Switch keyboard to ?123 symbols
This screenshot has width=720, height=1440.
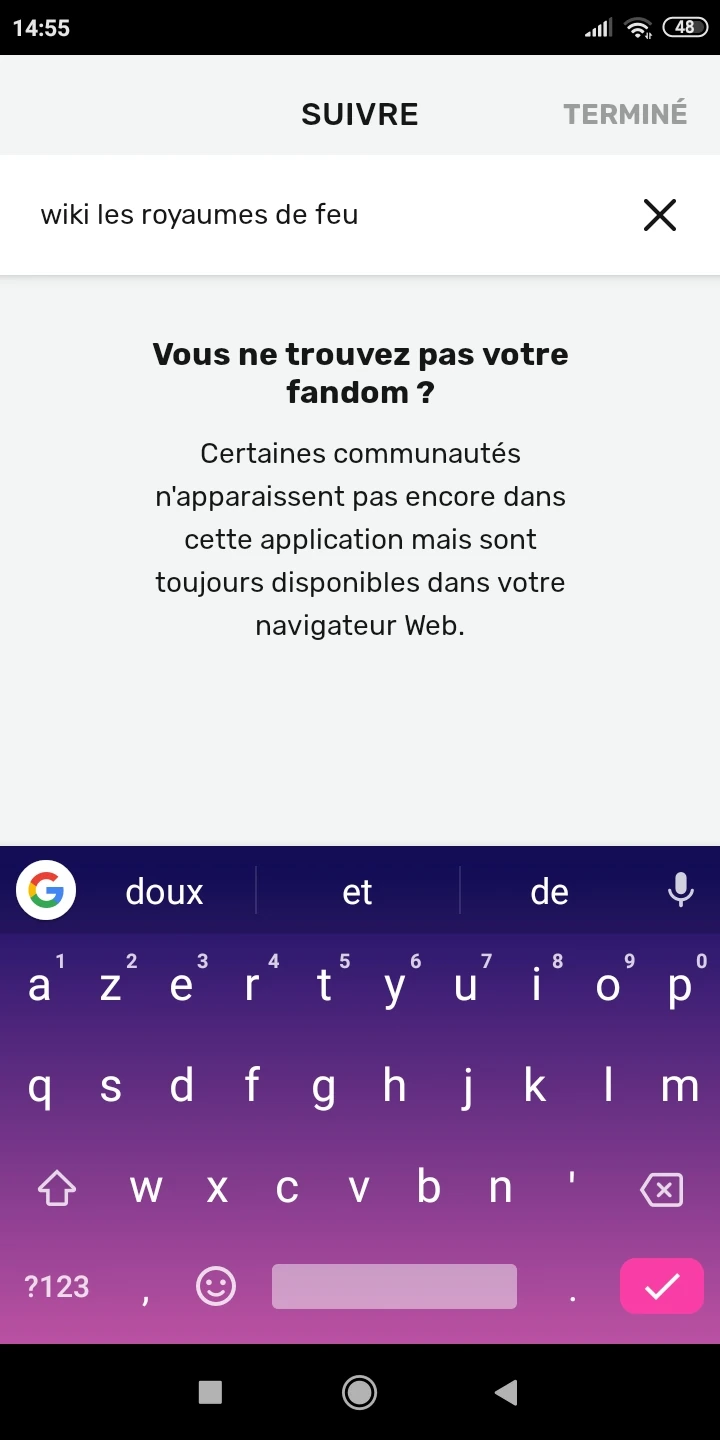[x=57, y=1286]
